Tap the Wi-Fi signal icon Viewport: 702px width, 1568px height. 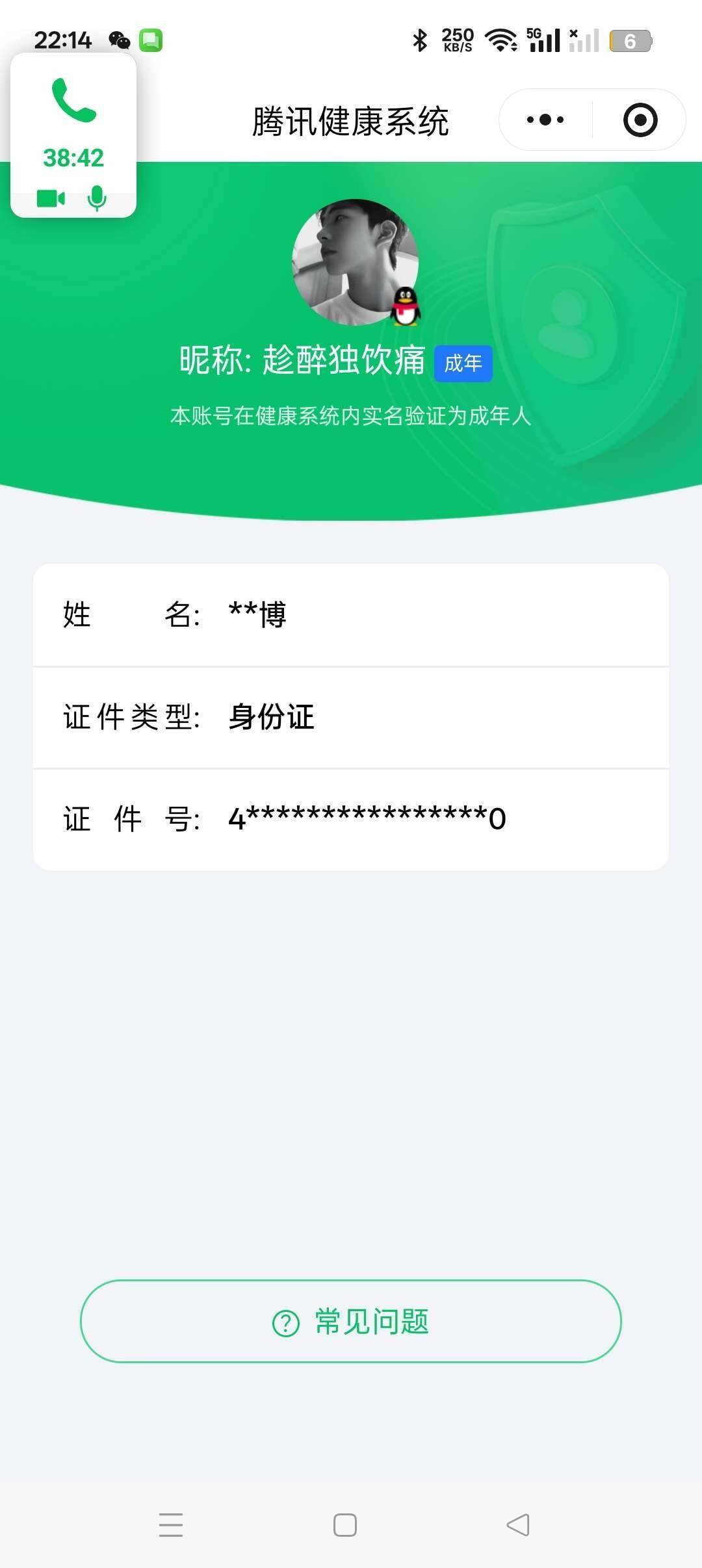[x=501, y=40]
